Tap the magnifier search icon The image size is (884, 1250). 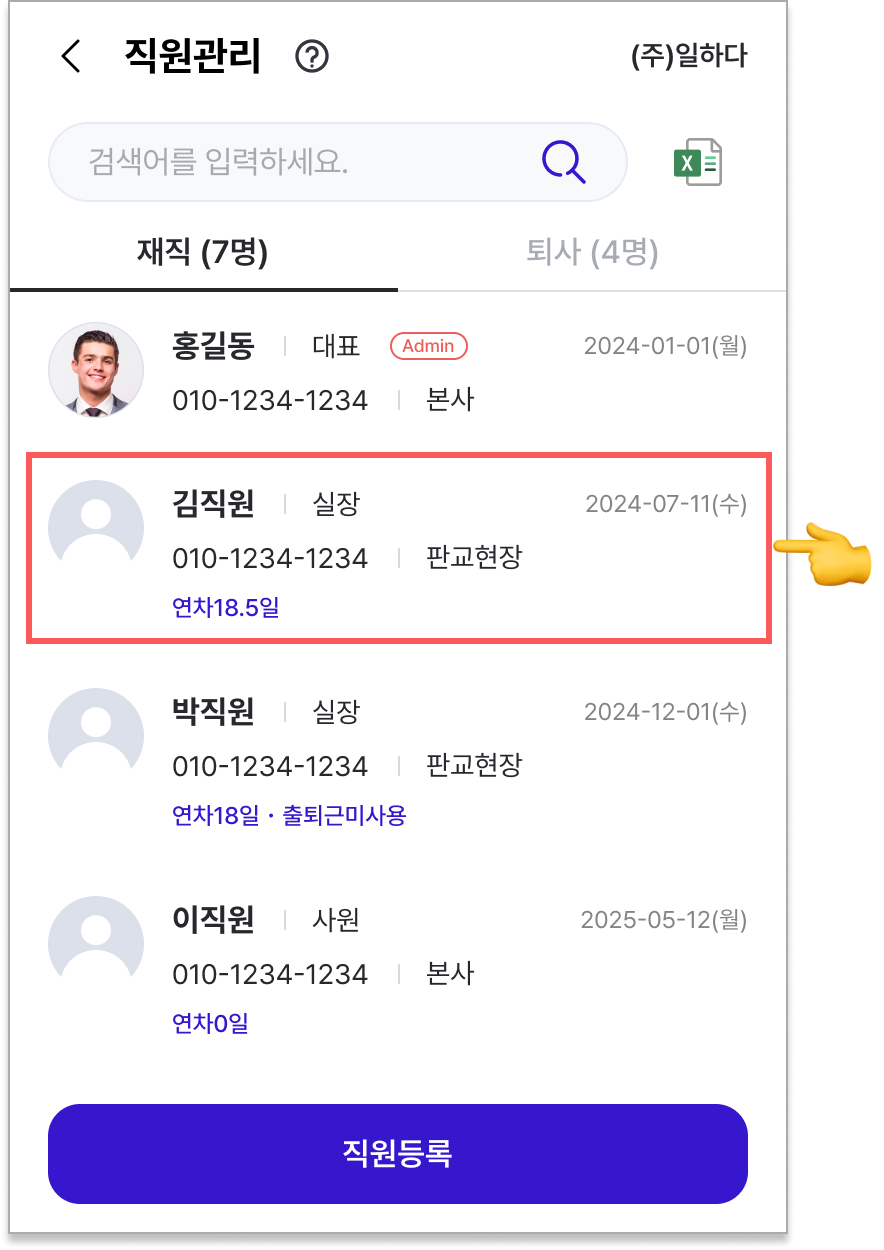563,162
